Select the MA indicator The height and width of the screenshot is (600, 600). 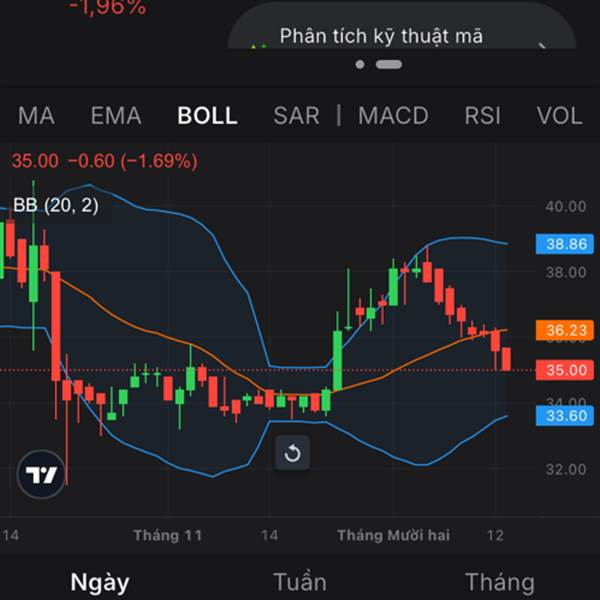(x=36, y=116)
